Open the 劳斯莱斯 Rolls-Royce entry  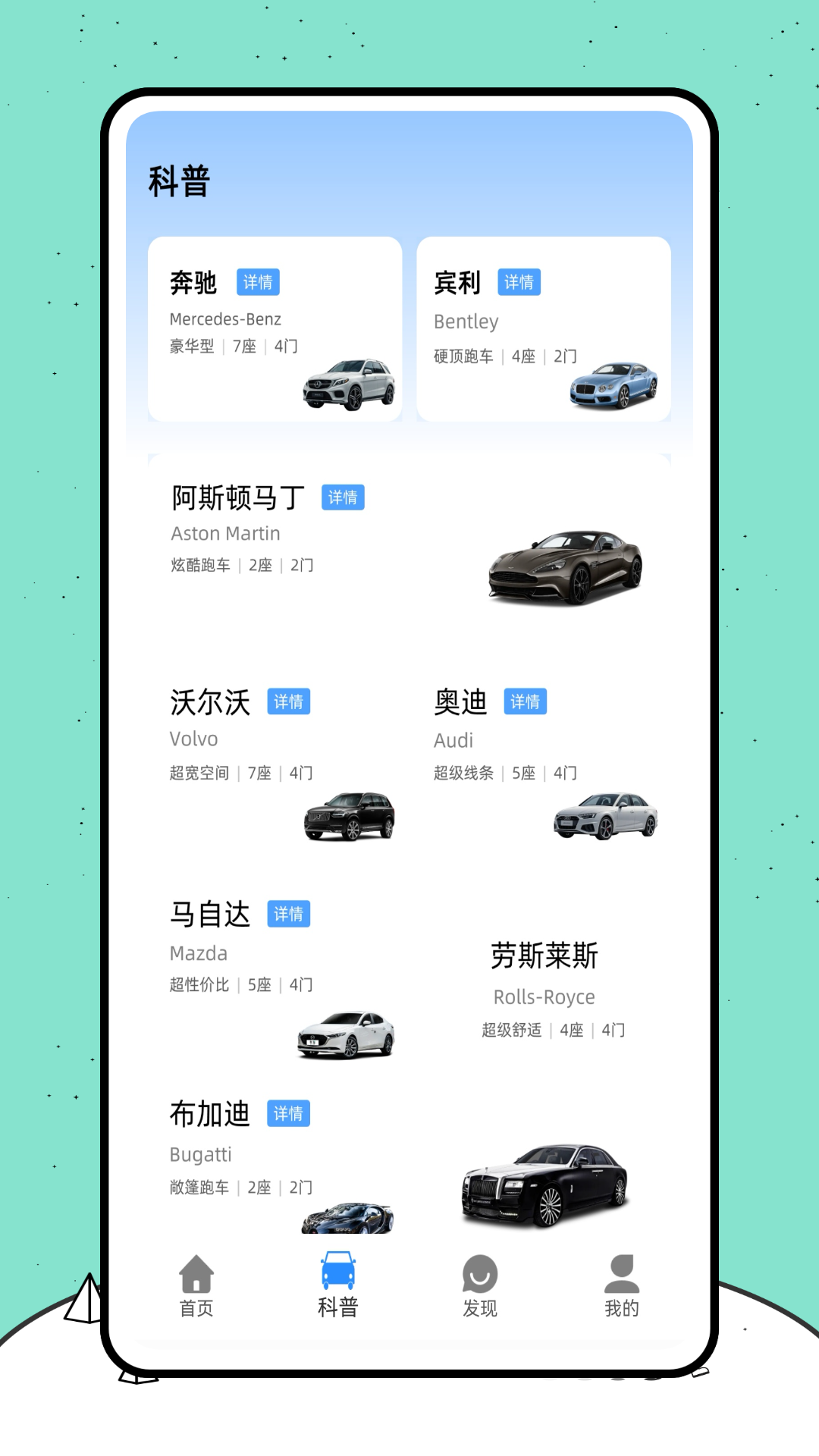pos(544,957)
